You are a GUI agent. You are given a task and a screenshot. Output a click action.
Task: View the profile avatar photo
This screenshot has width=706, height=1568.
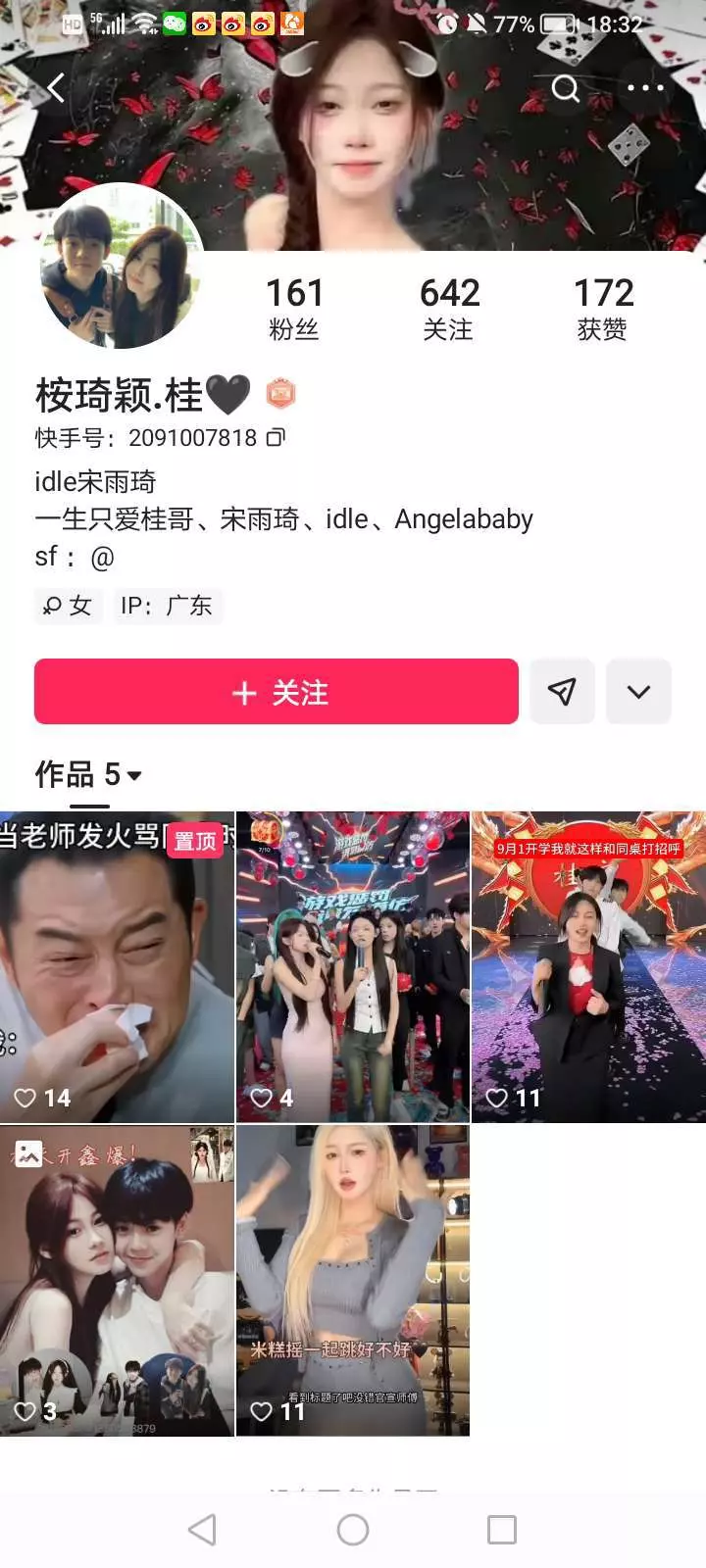121,268
